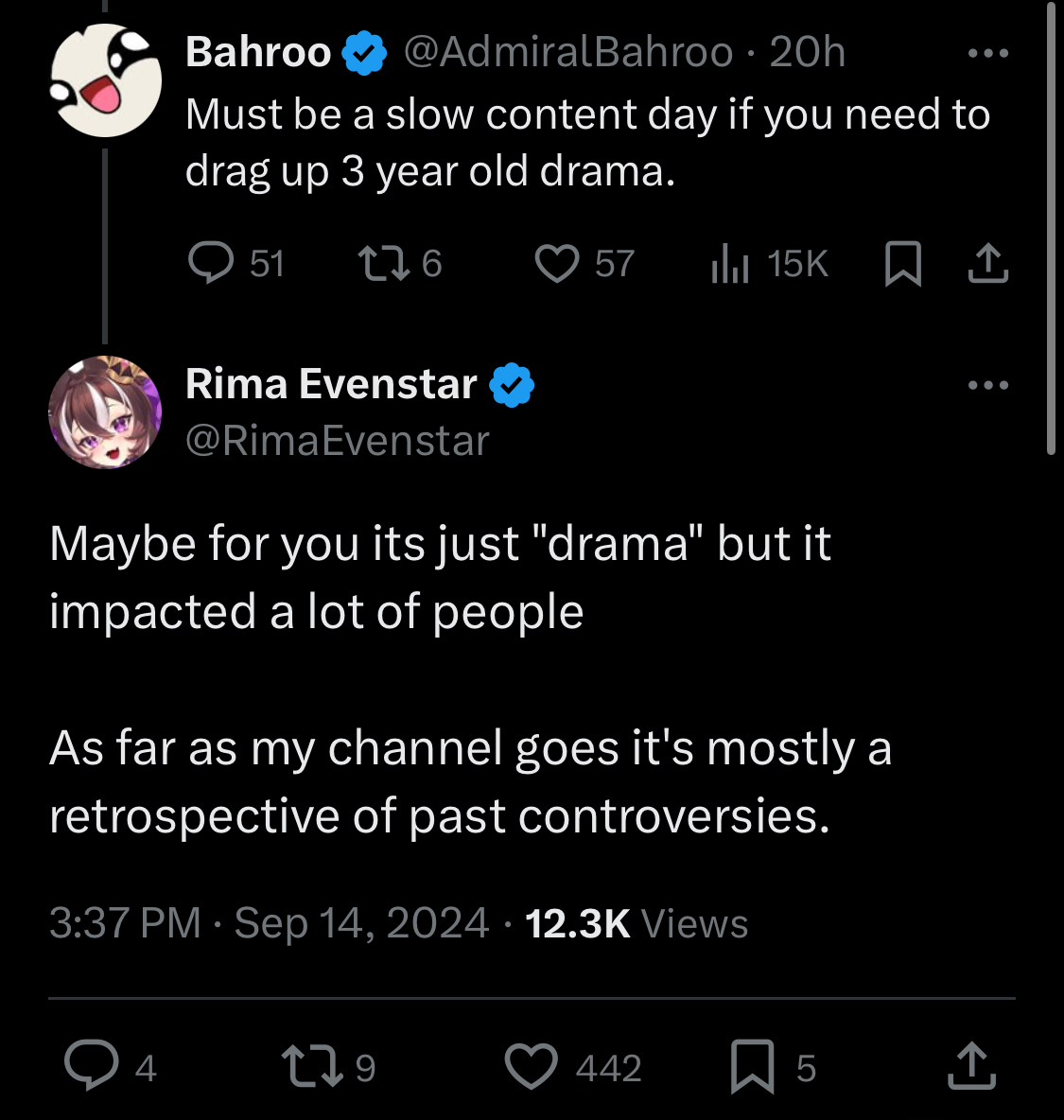This screenshot has width=1064, height=1120.
Task: Repost Bahroo's tweet
Action: coord(383,263)
